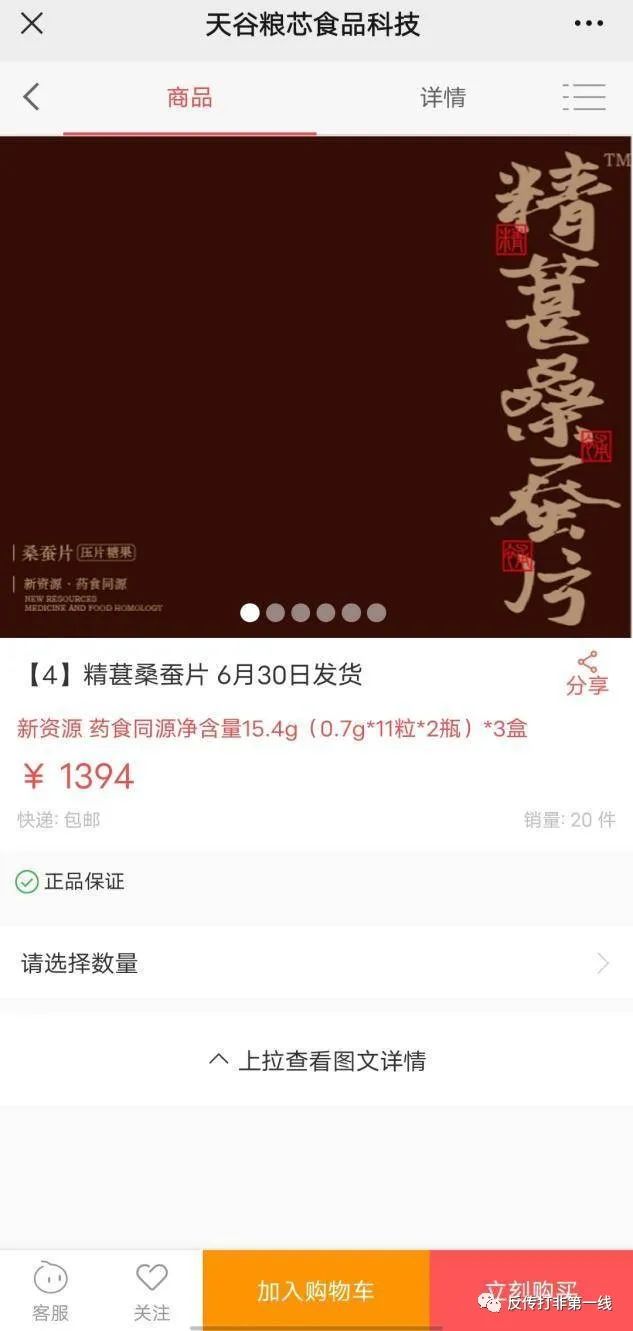This screenshot has width=633, height=1331.
Task: Open the 精葚桑蚕片 product image
Action: [316, 386]
